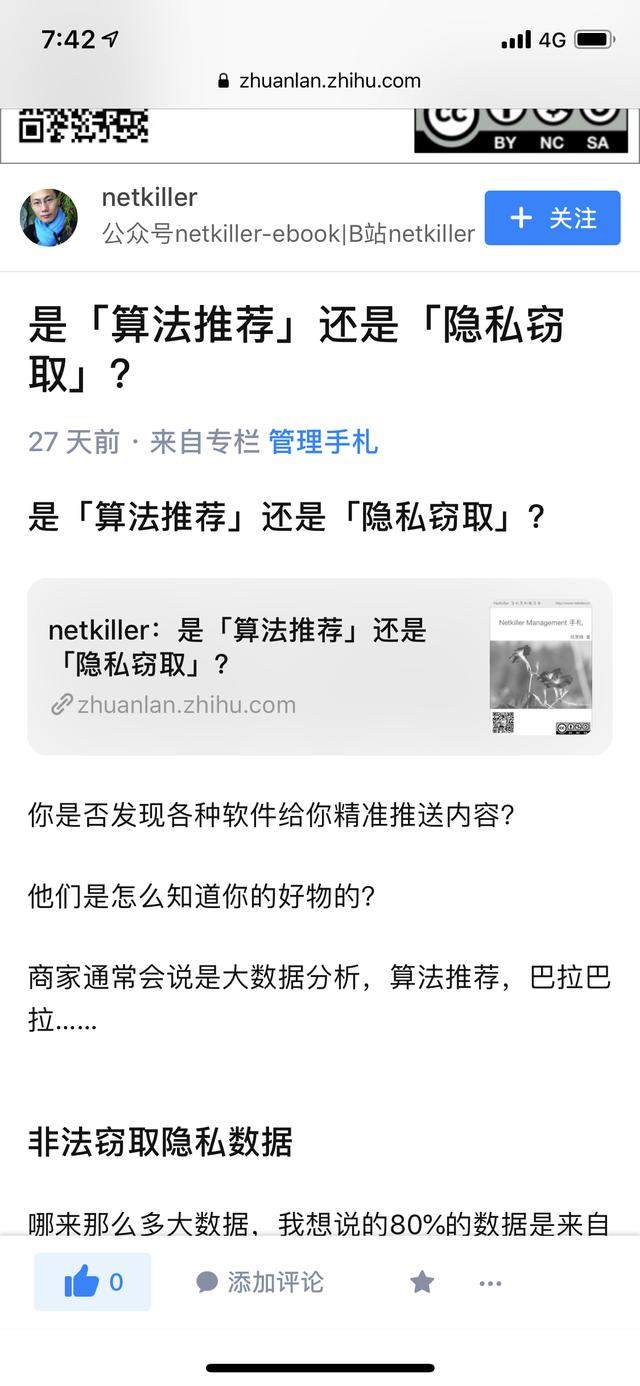
Task: Like this article with the thumbs-up
Action: pos(93,1282)
